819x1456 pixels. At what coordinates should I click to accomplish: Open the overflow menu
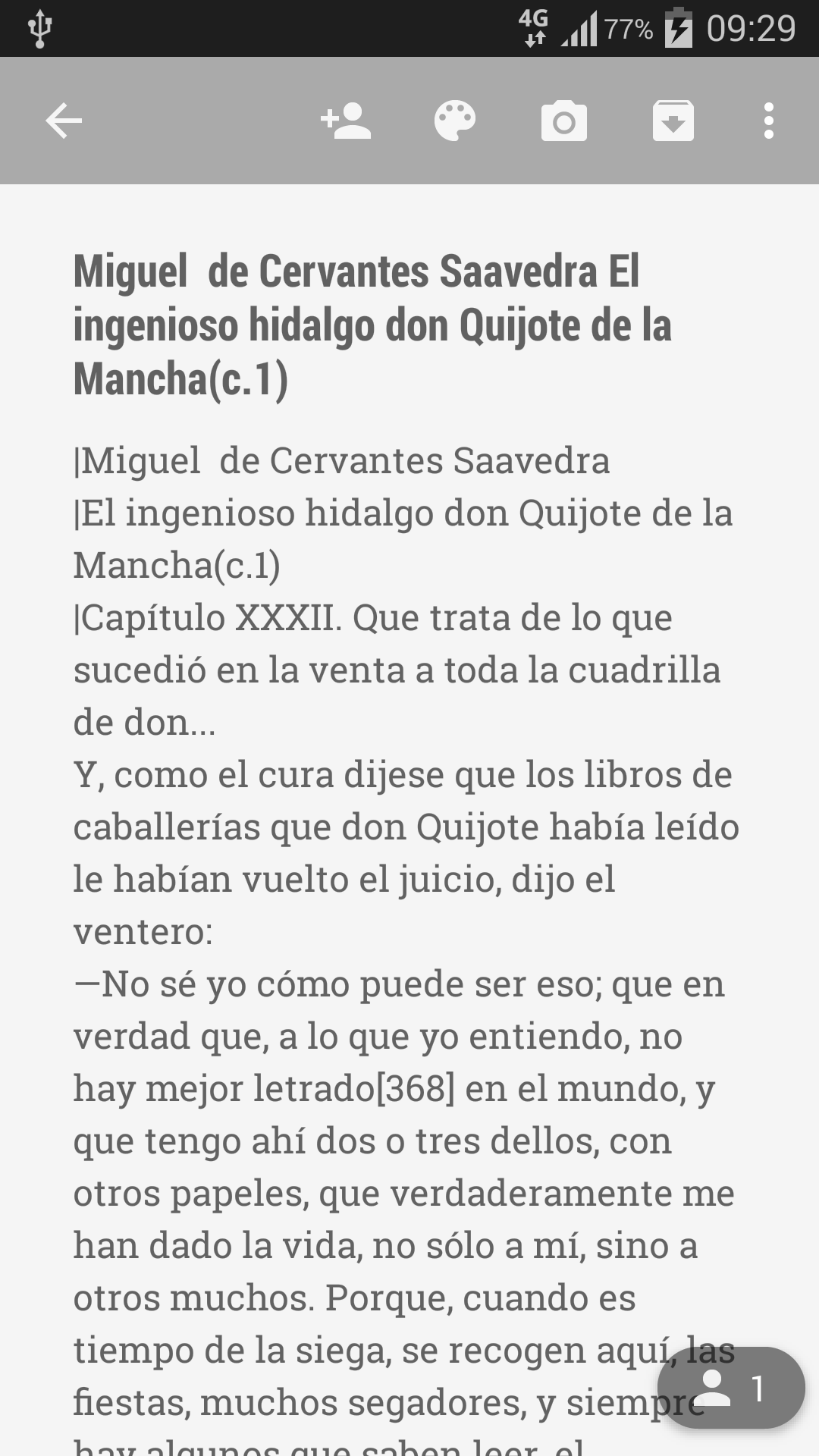769,121
